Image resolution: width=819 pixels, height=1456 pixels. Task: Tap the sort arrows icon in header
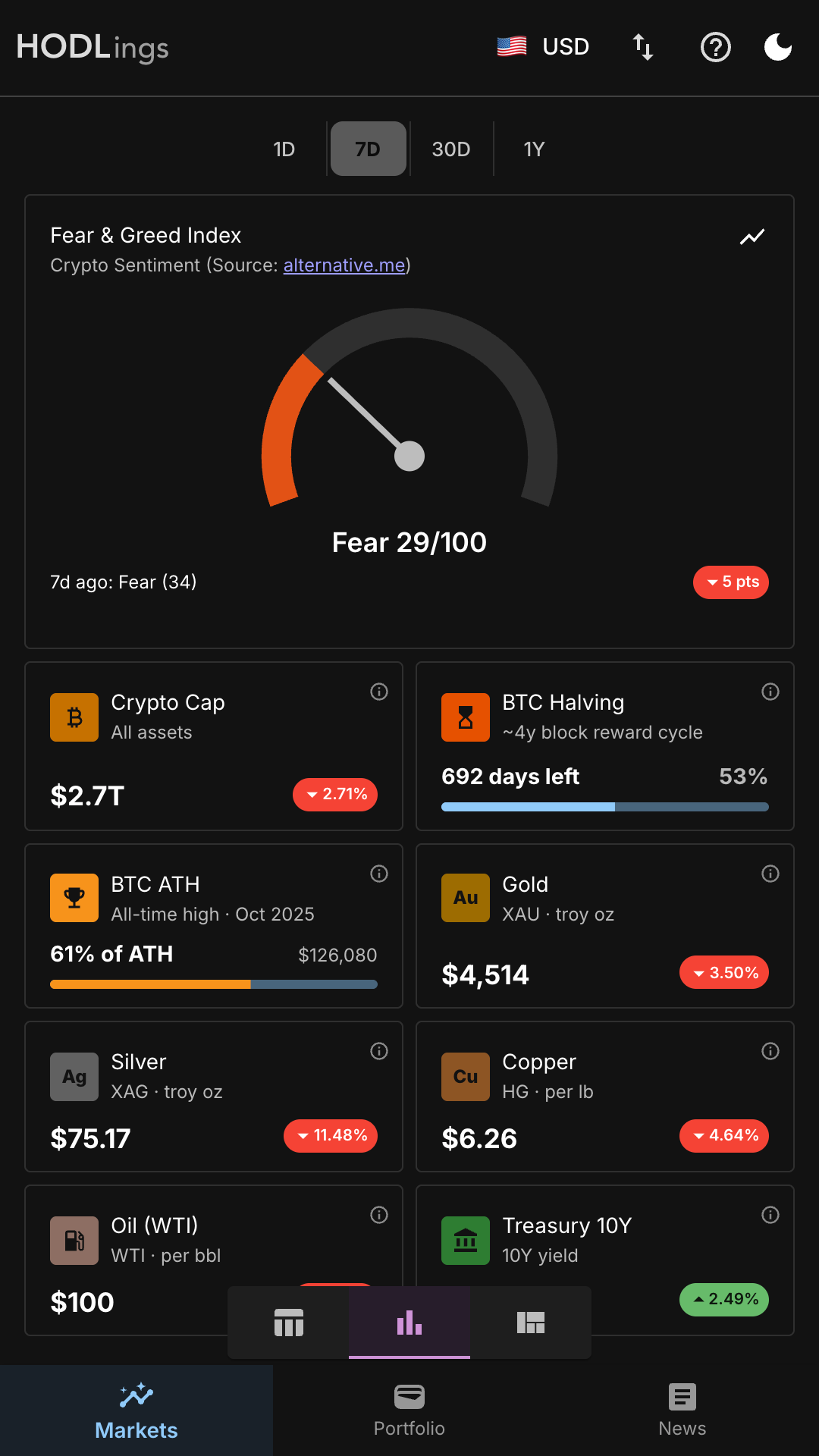coord(643,47)
